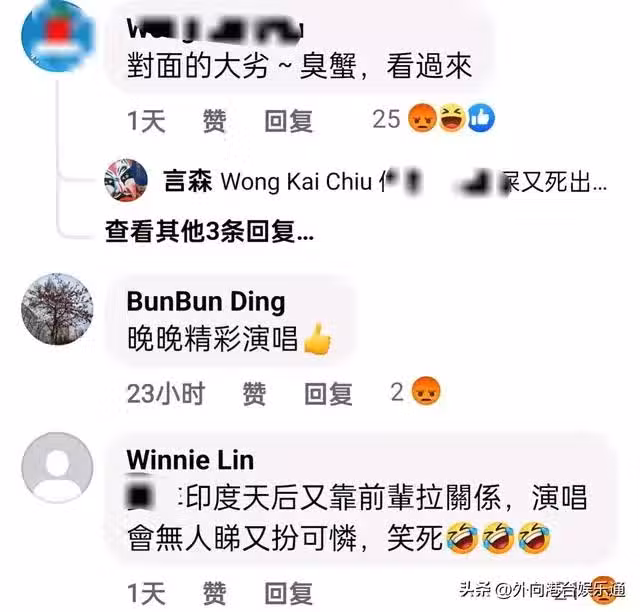Reply to the comment mentioning 臭蟹
This screenshot has height=612, width=640.
[x=288, y=121]
